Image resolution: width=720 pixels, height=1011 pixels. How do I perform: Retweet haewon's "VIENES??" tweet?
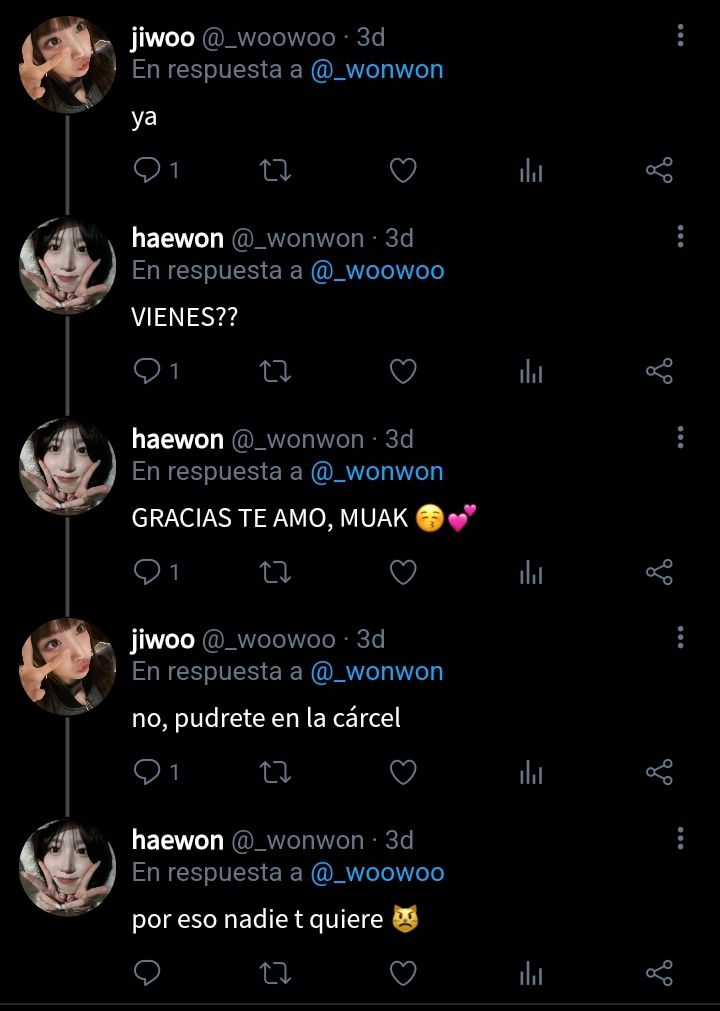pyautogui.click(x=274, y=372)
